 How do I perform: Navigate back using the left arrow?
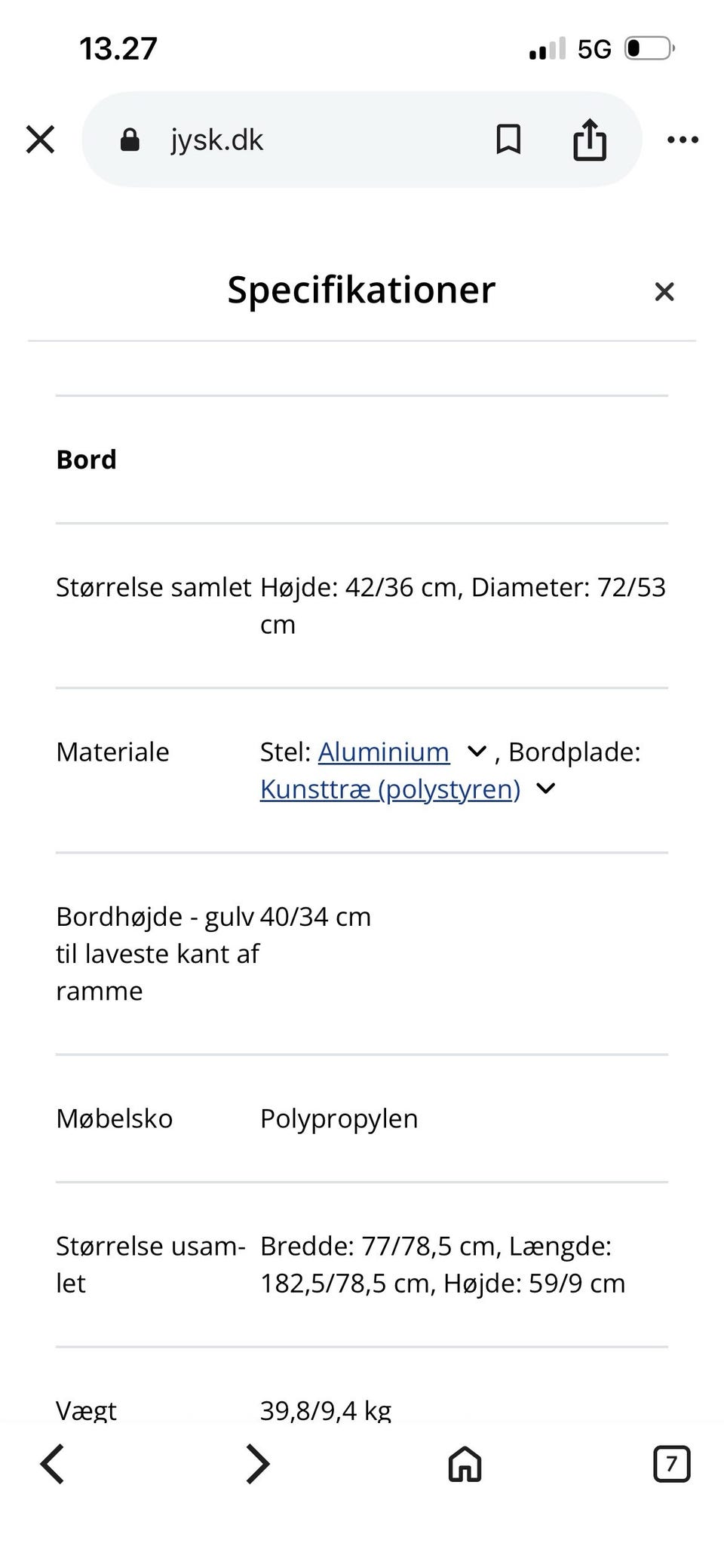coord(51,1464)
